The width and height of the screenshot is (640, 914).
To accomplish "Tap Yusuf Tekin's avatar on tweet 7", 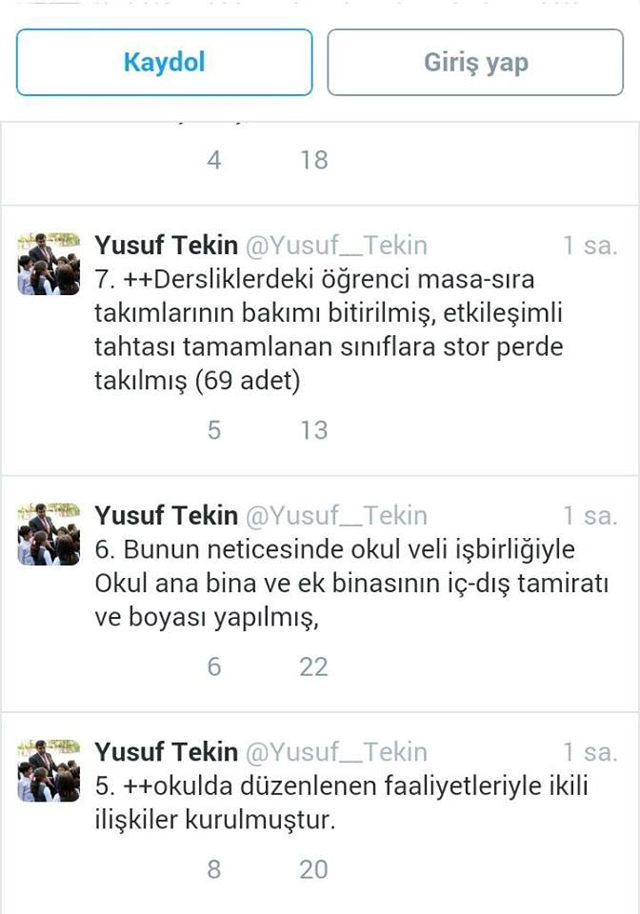I will click(48, 264).
